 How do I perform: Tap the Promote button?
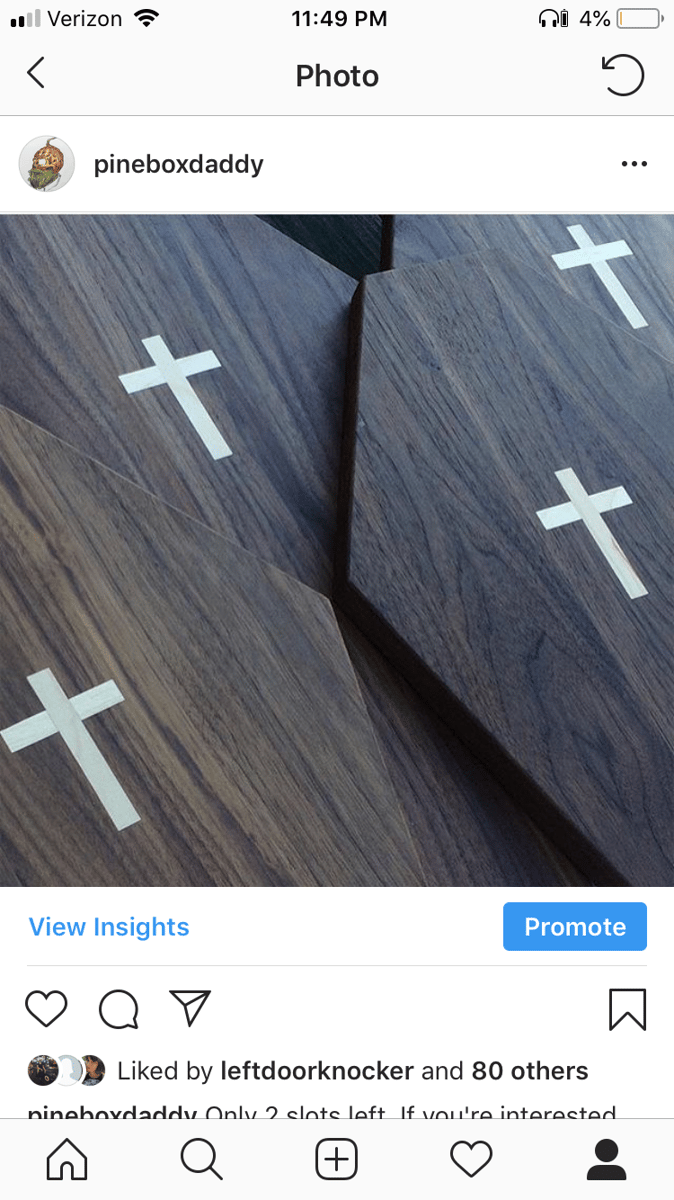(x=575, y=927)
